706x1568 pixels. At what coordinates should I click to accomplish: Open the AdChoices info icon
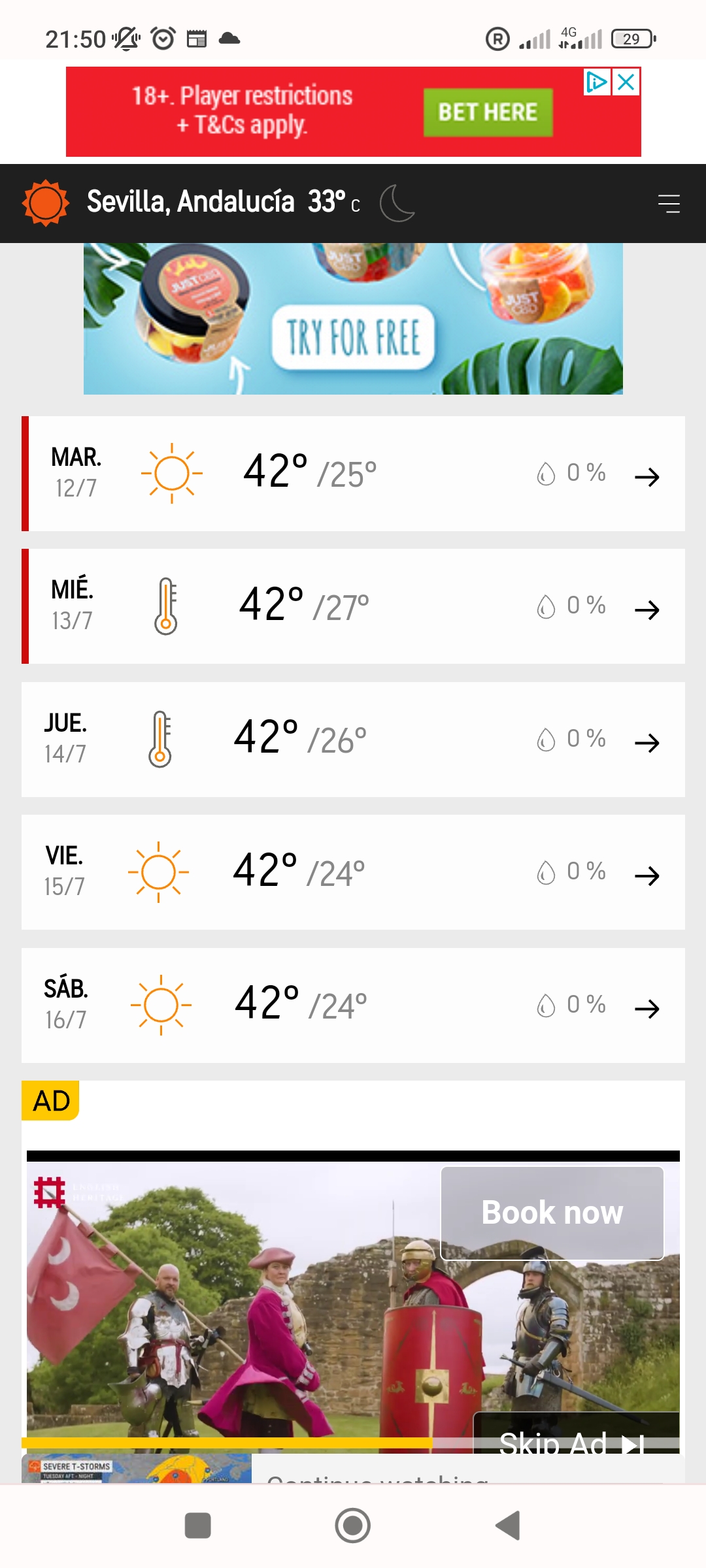(597, 82)
